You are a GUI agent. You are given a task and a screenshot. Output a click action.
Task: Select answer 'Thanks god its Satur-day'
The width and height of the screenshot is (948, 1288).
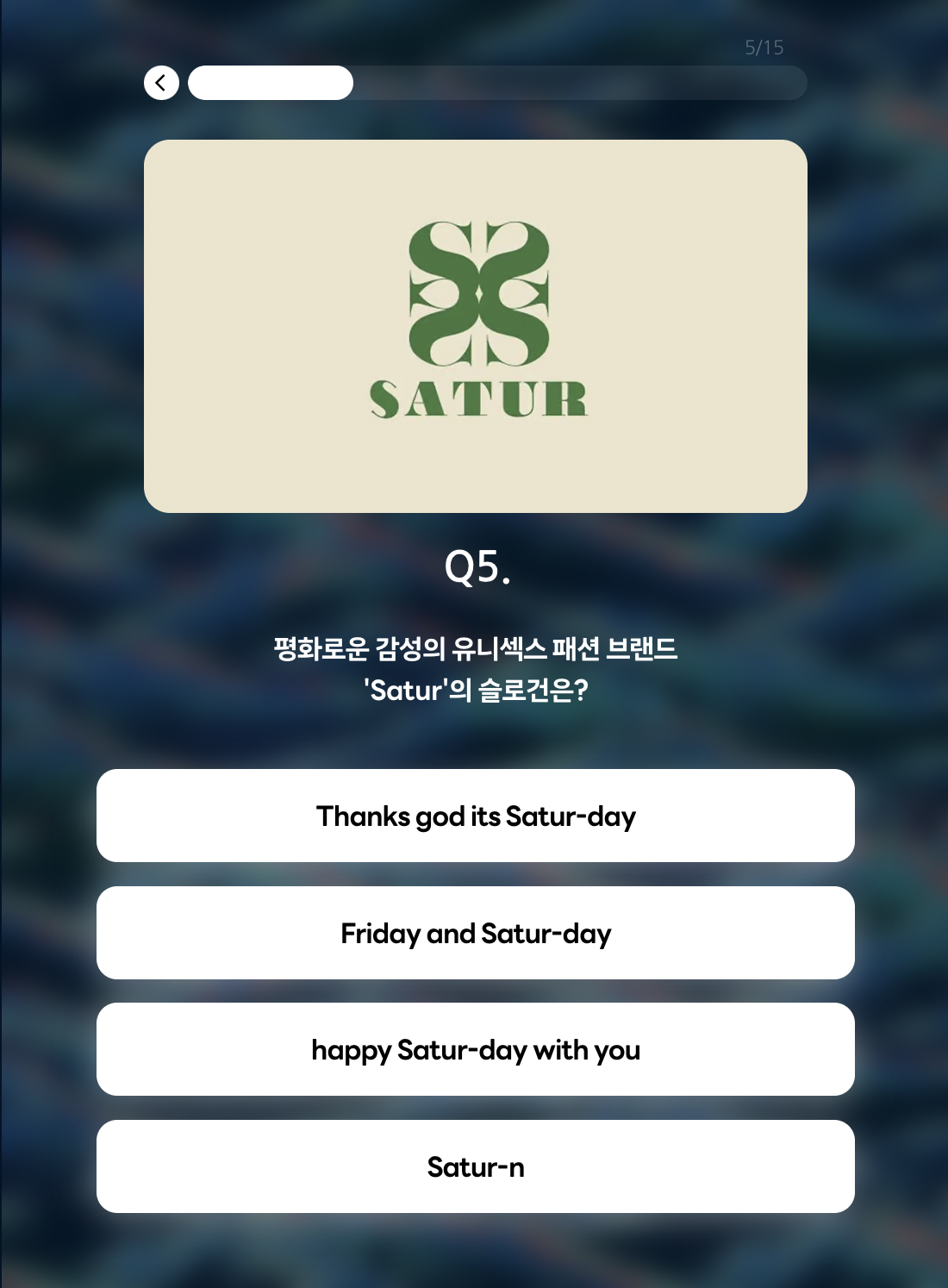coord(476,816)
